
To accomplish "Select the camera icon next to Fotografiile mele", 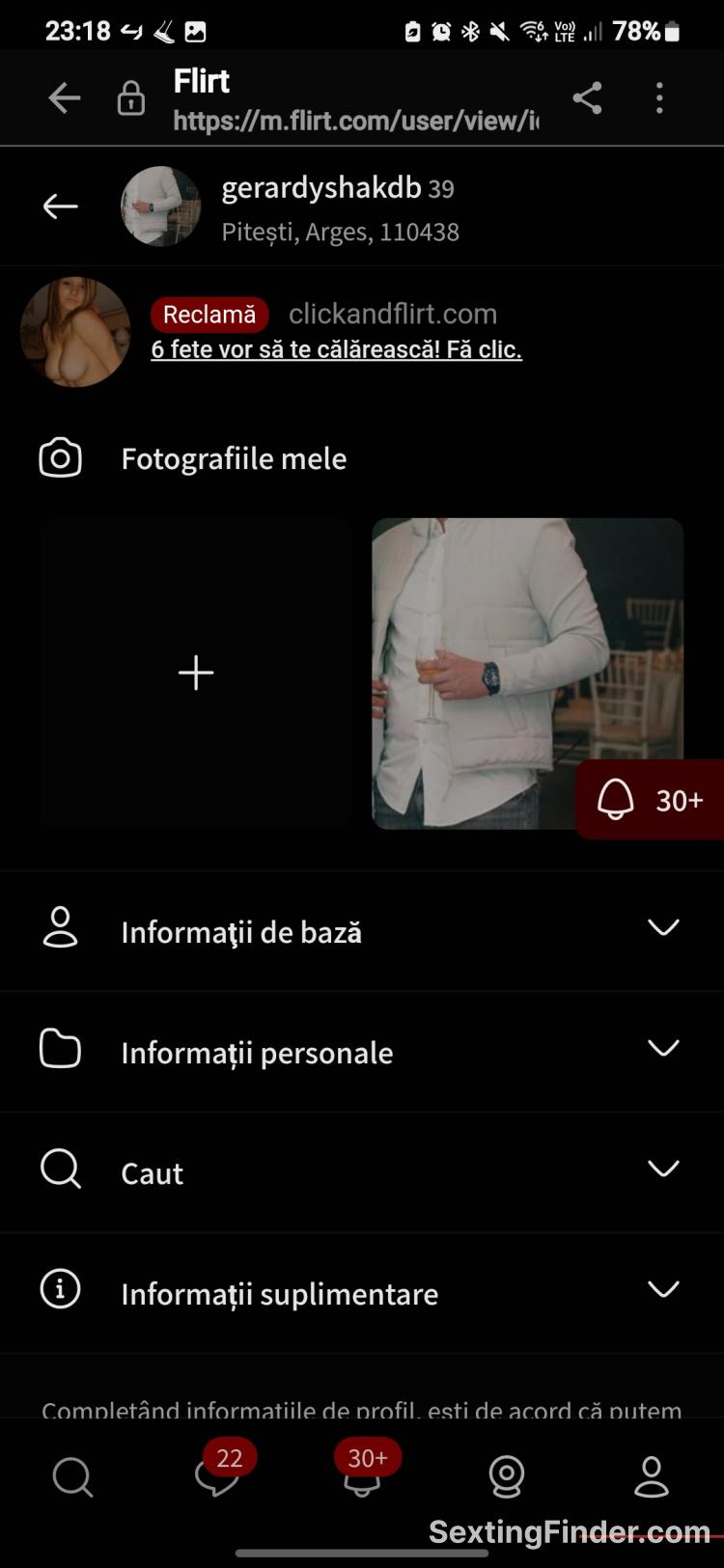I will pos(59,457).
